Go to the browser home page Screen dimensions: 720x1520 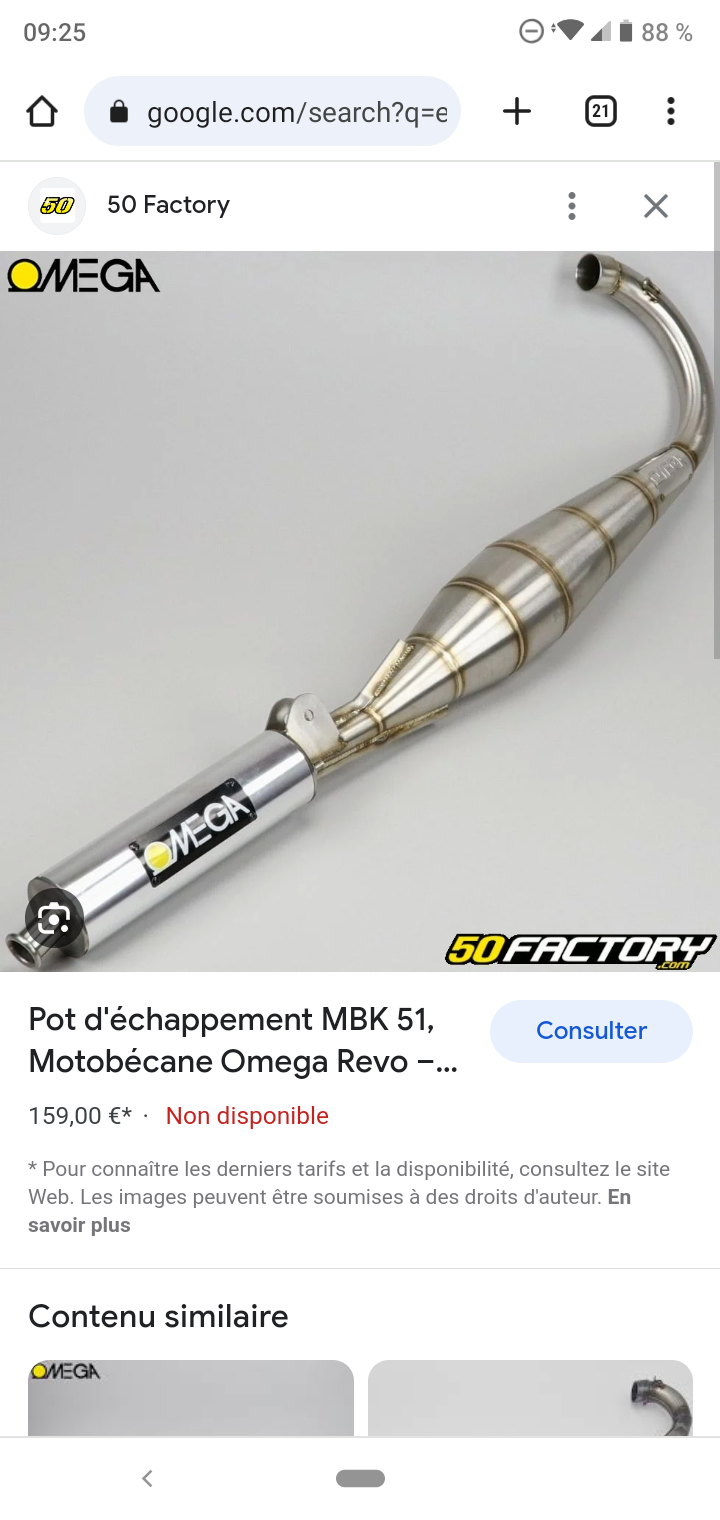[42, 111]
